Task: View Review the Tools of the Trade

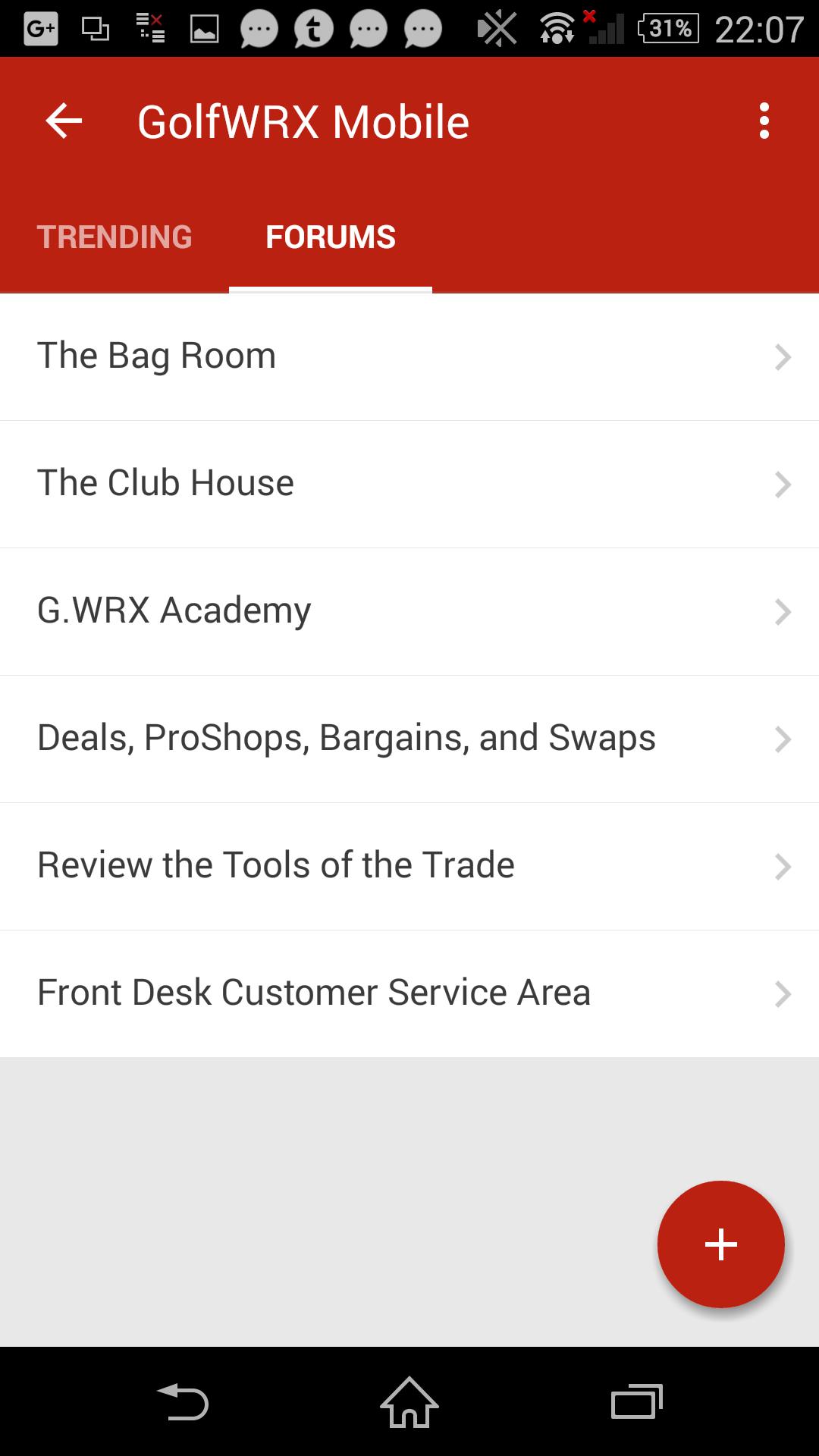Action: click(409, 866)
